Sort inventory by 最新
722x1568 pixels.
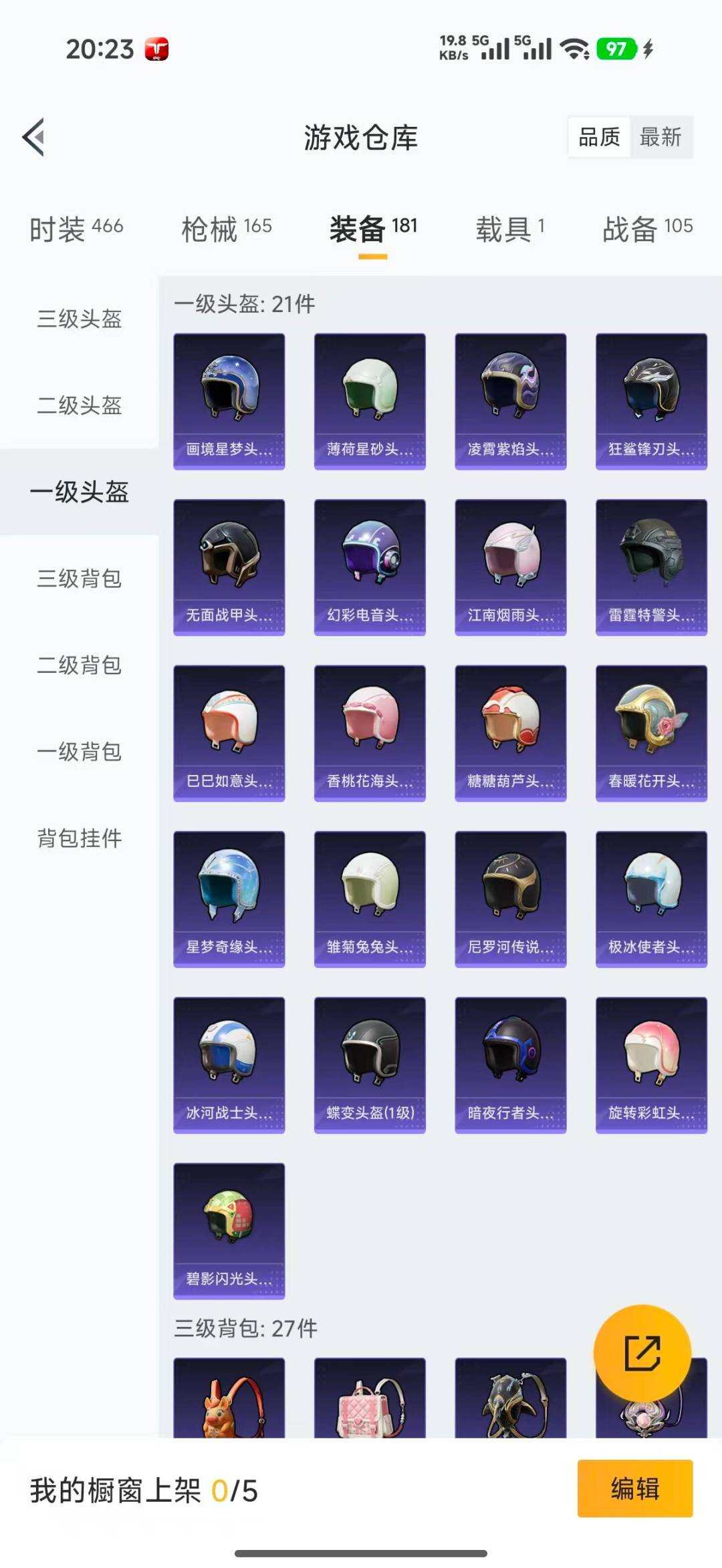660,137
